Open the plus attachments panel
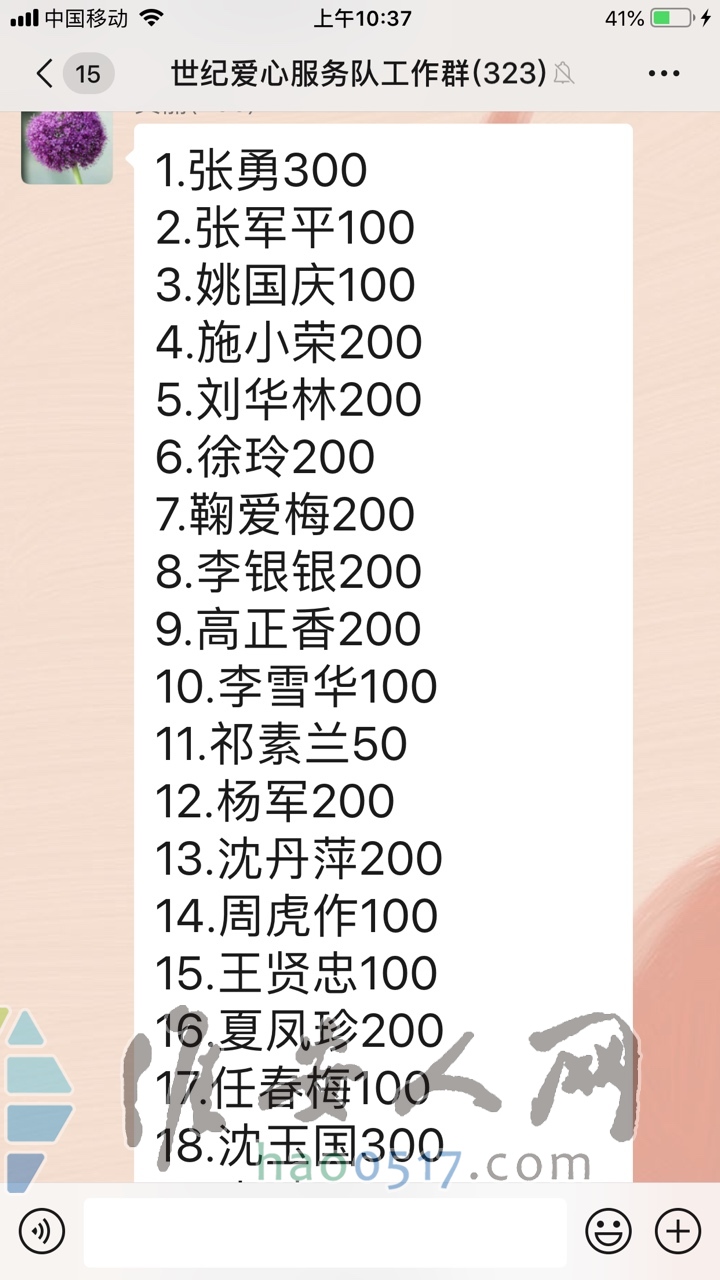The width and height of the screenshot is (720, 1280). [x=677, y=1231]
